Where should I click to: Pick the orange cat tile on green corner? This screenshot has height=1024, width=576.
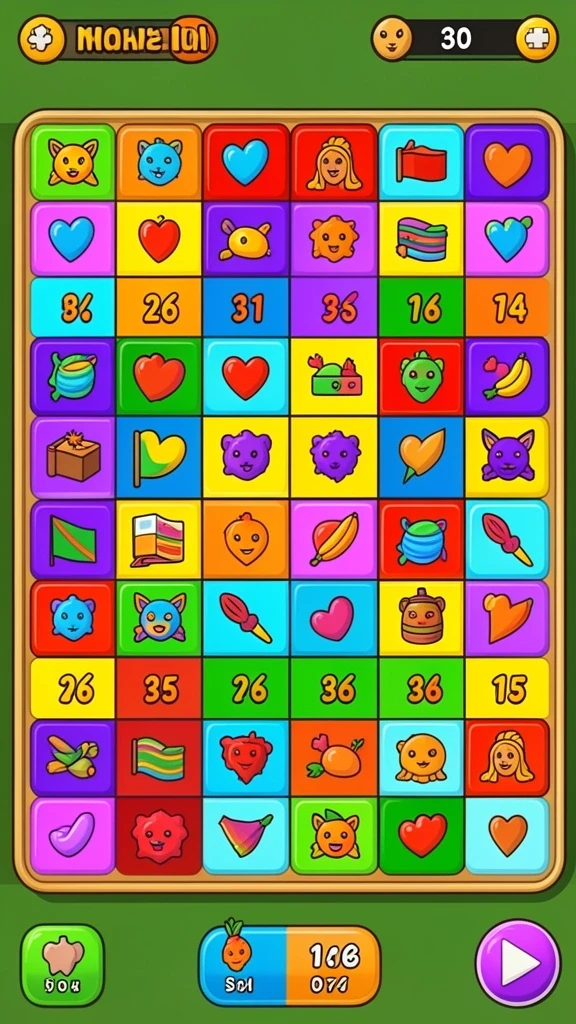72,161
